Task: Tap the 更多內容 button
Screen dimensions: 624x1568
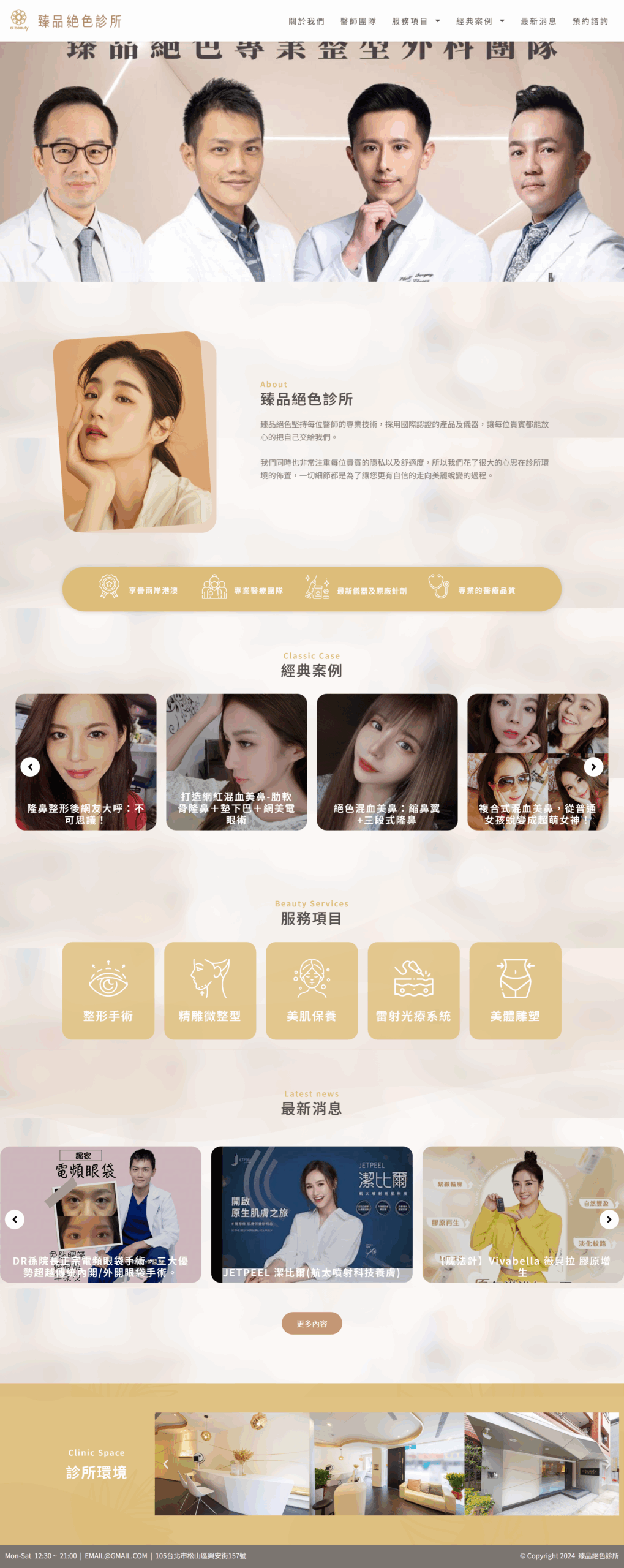Action: [311, 1323]
